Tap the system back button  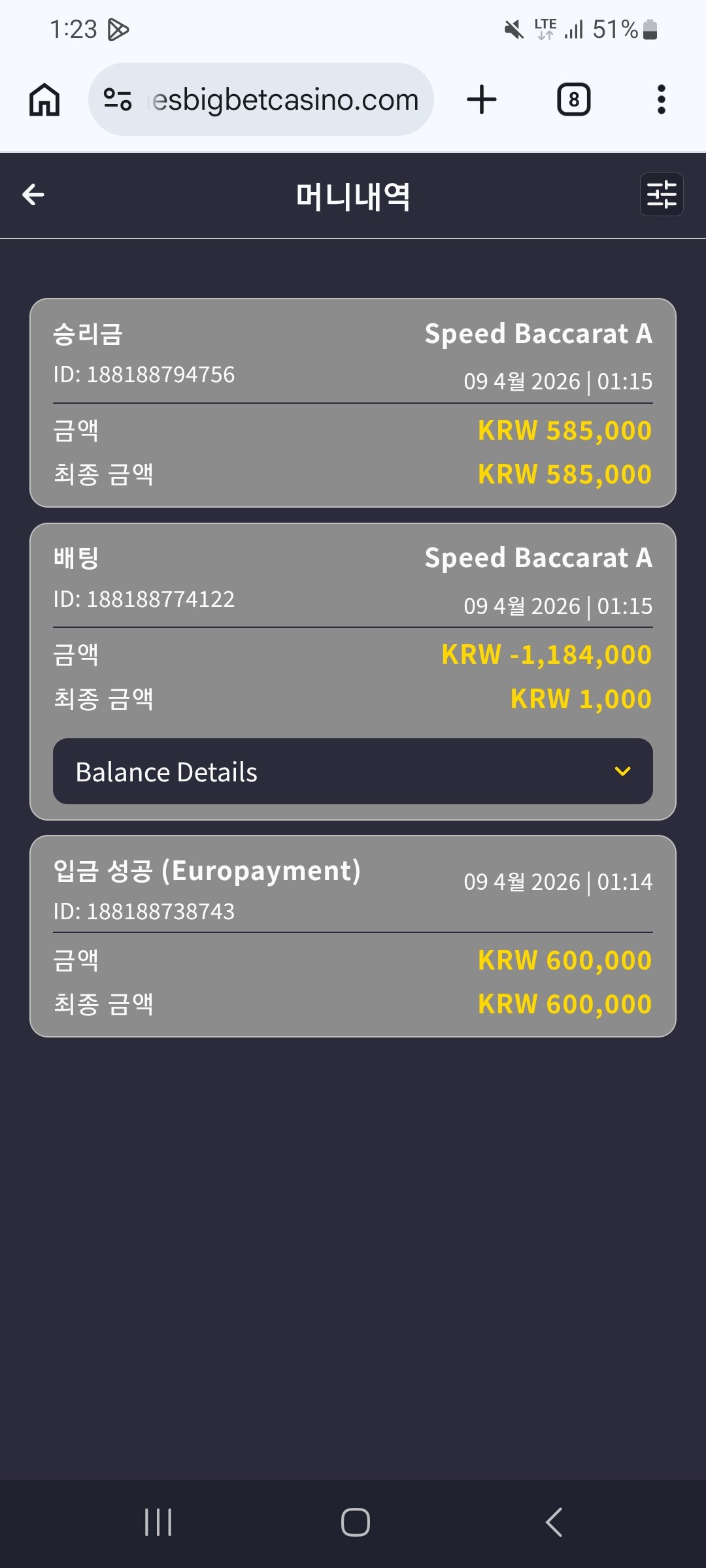[554, 1522]
